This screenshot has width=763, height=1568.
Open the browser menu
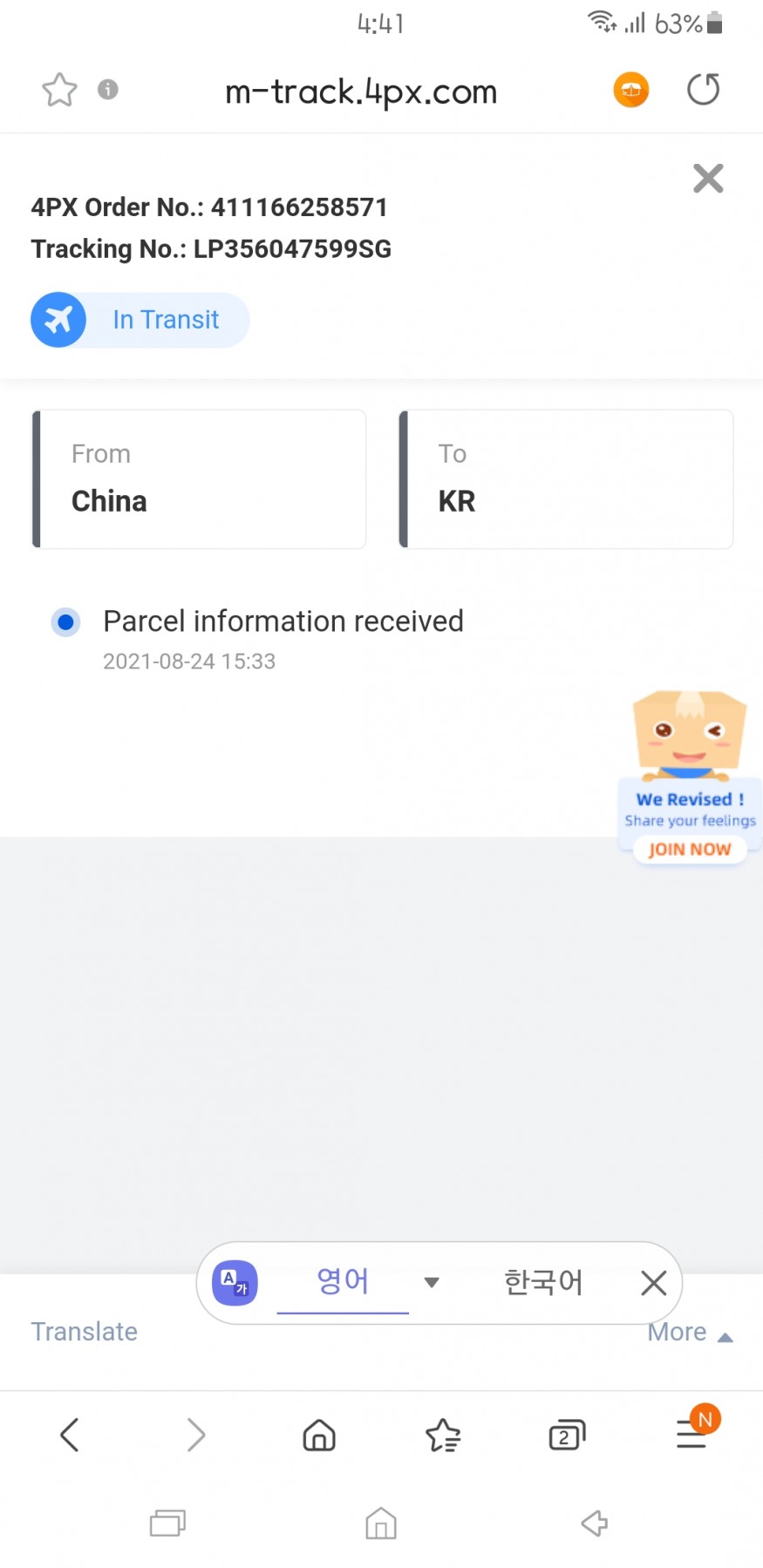691,1435
